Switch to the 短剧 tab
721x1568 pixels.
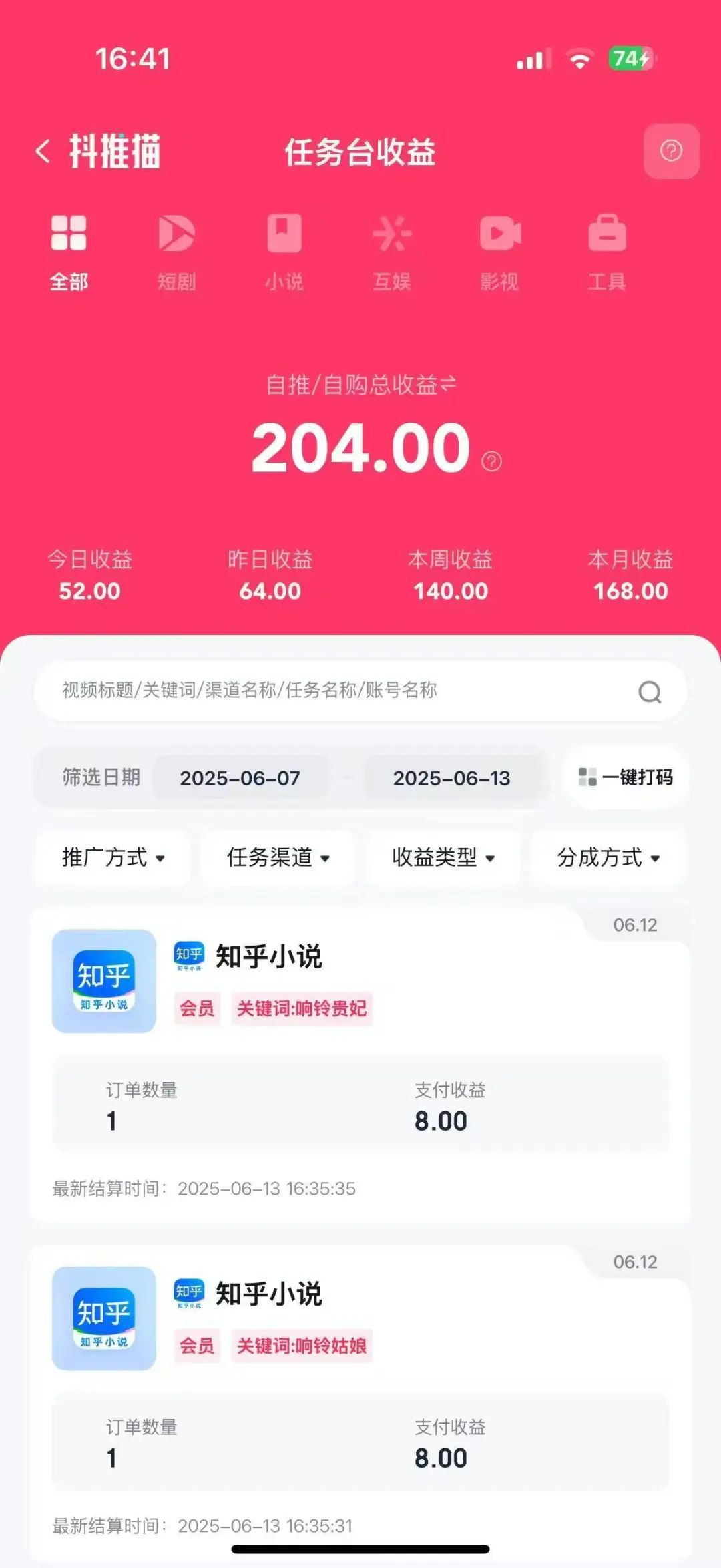[176, 253]
